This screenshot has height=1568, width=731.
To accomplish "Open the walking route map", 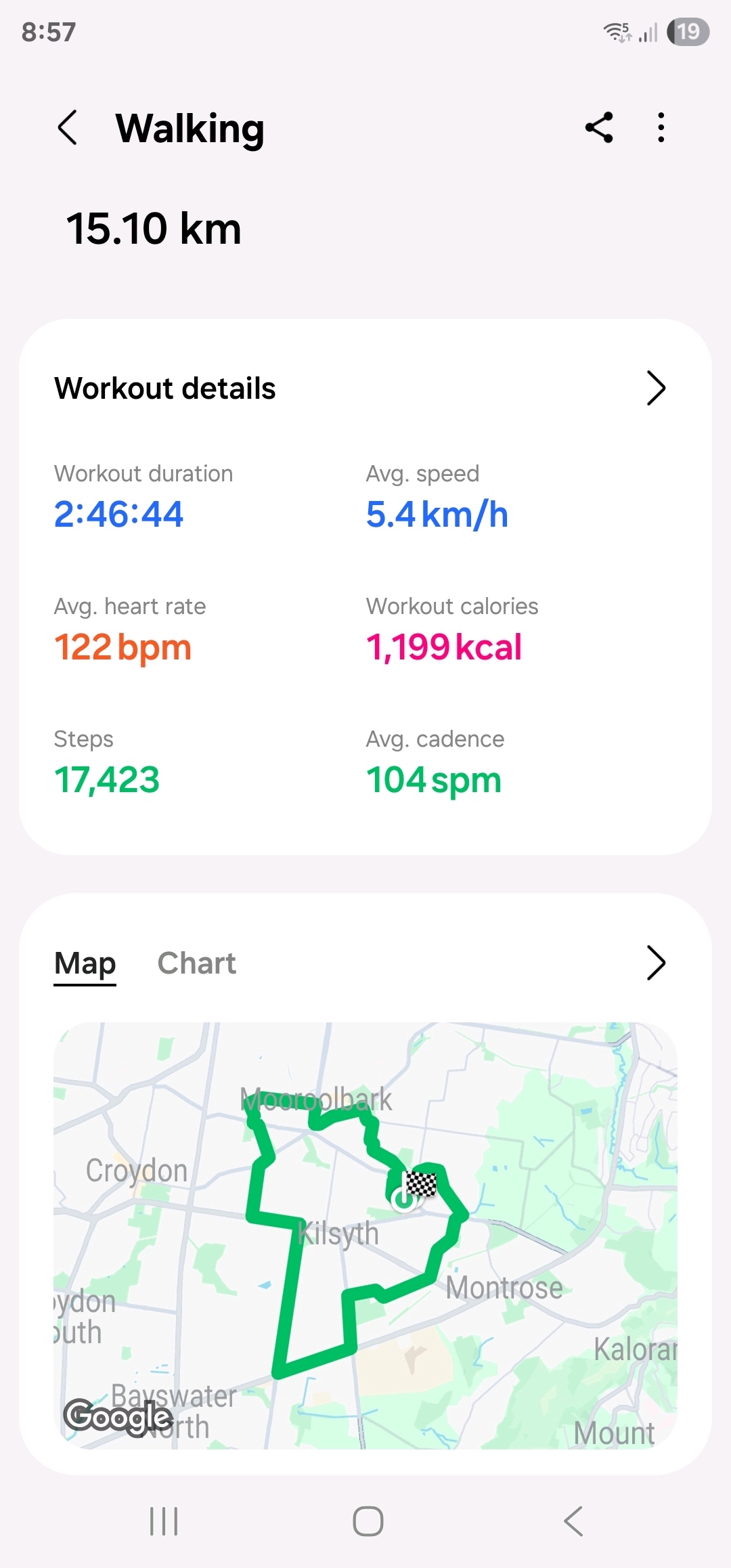I will [365, 1236].
